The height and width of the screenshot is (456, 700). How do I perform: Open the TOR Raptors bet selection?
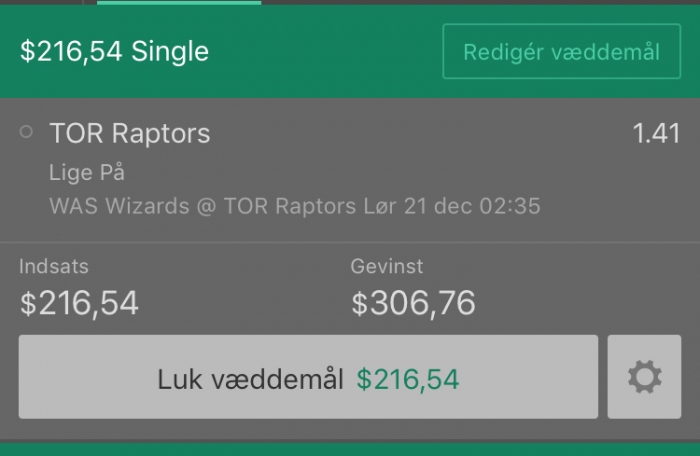(x=130, y=133)
